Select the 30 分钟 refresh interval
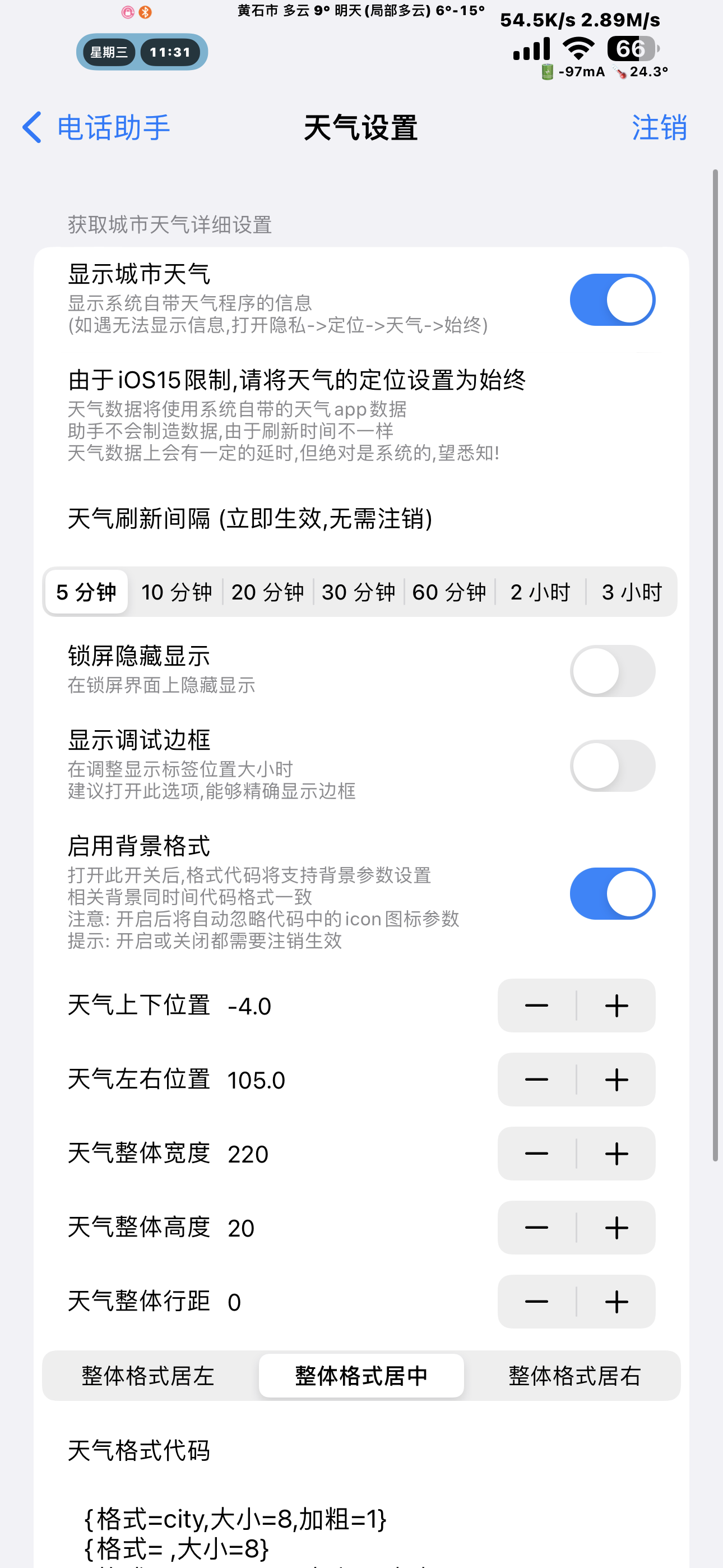The image size is (723, 1568). [x=359, y=592]
